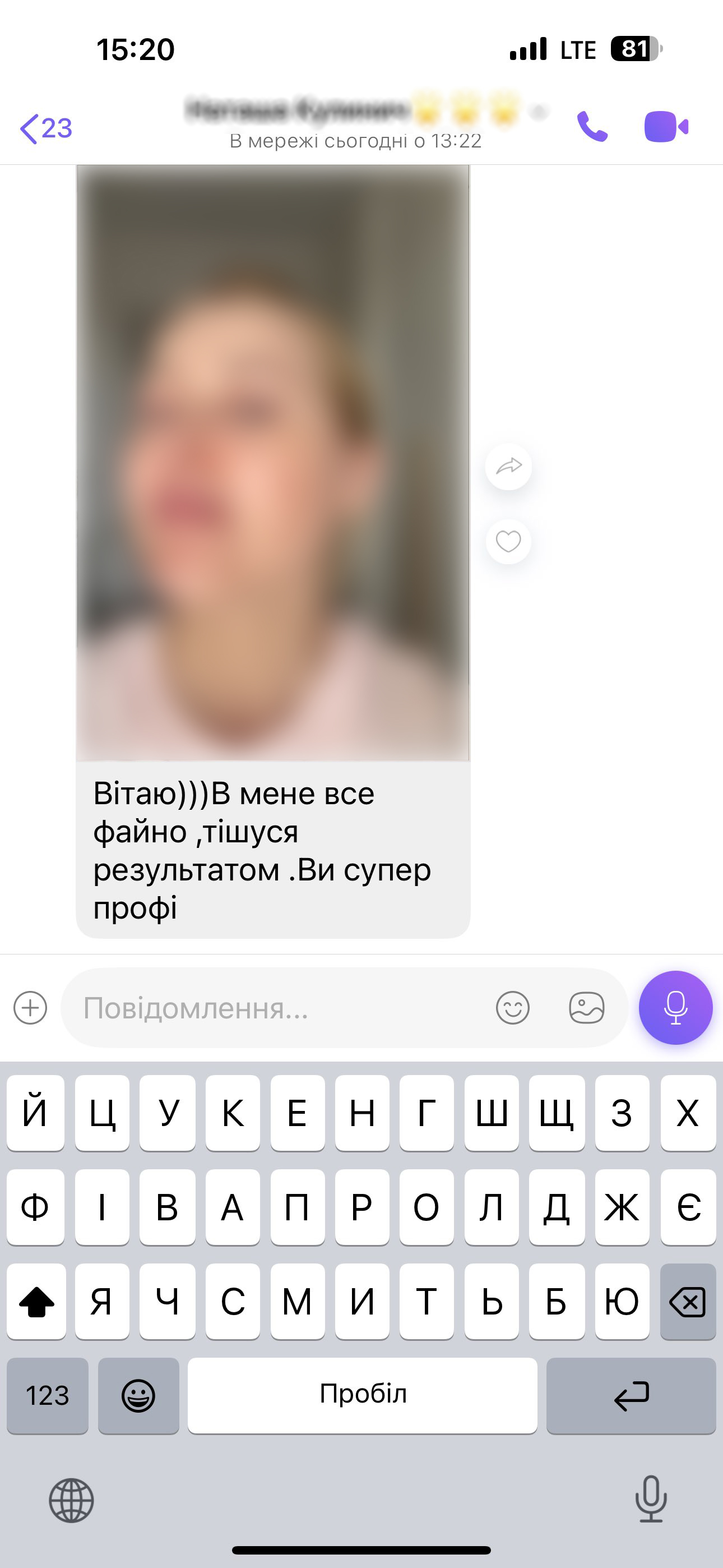
Task: Open the gallery picker icon
Action: [587, 1008]
